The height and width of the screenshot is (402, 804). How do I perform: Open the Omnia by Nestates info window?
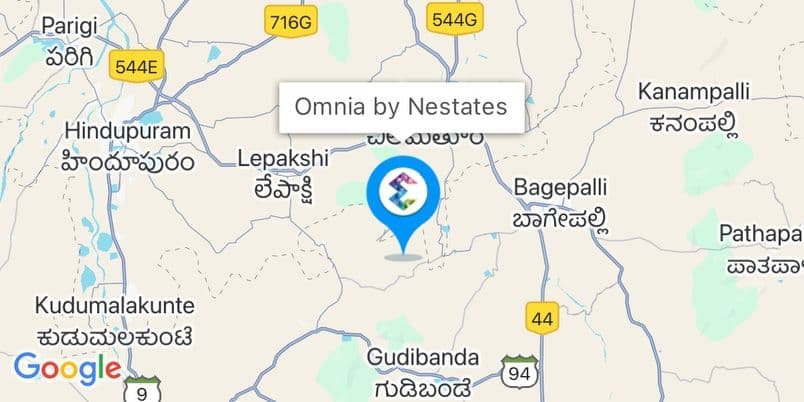click(x=402, y=107)
